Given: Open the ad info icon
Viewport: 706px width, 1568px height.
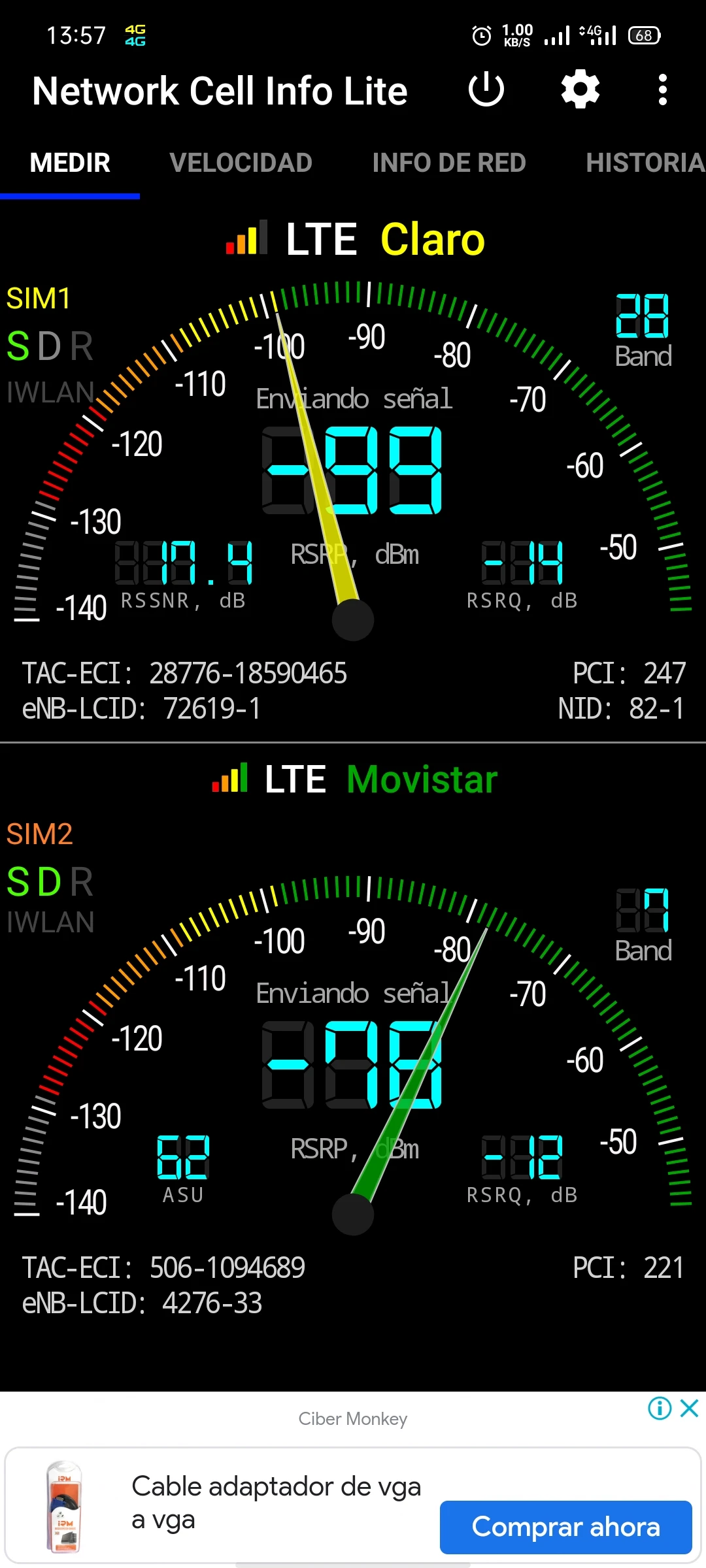Looking at the screenshot, I should point(660,1409).
